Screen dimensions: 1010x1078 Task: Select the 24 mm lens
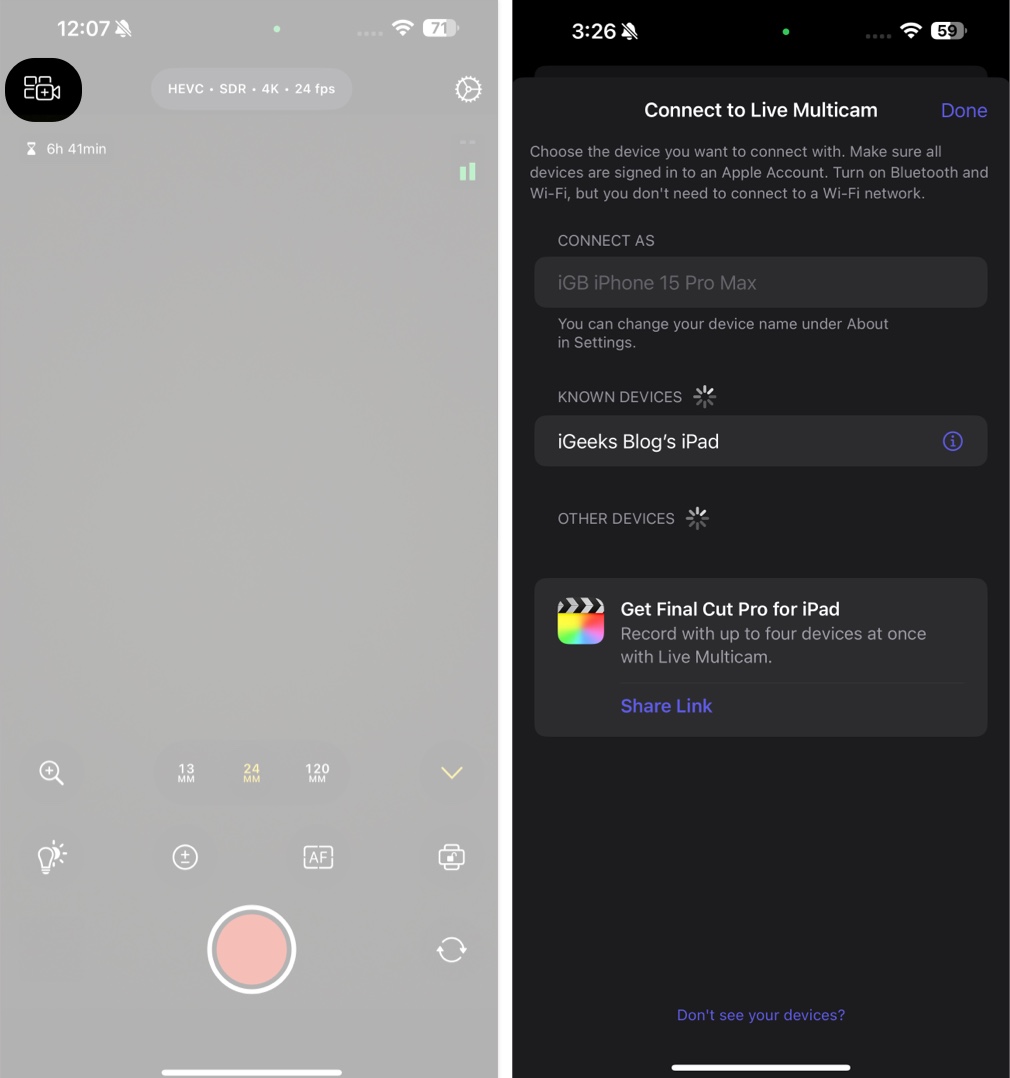pos(251,772)
